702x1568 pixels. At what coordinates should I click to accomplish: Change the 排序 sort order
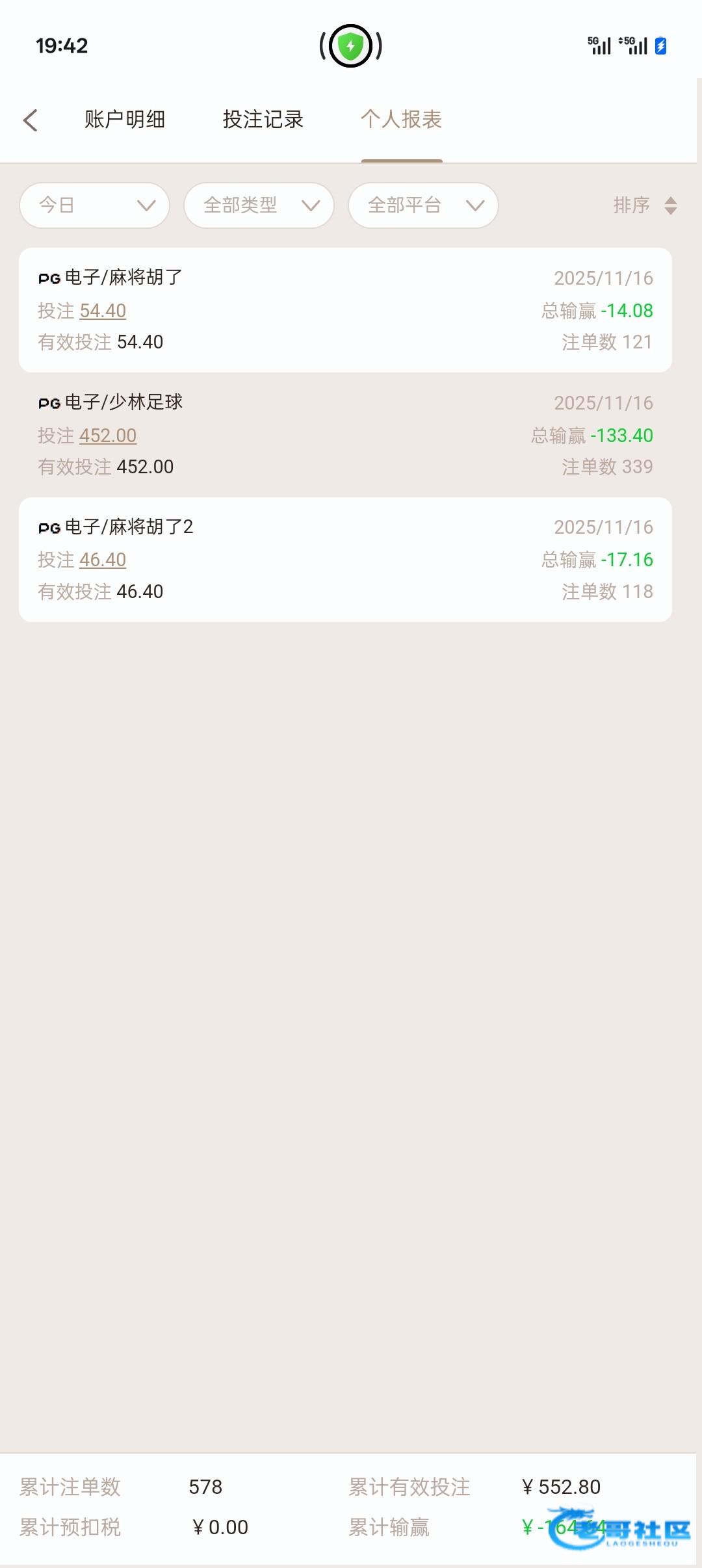coord(645,205)
